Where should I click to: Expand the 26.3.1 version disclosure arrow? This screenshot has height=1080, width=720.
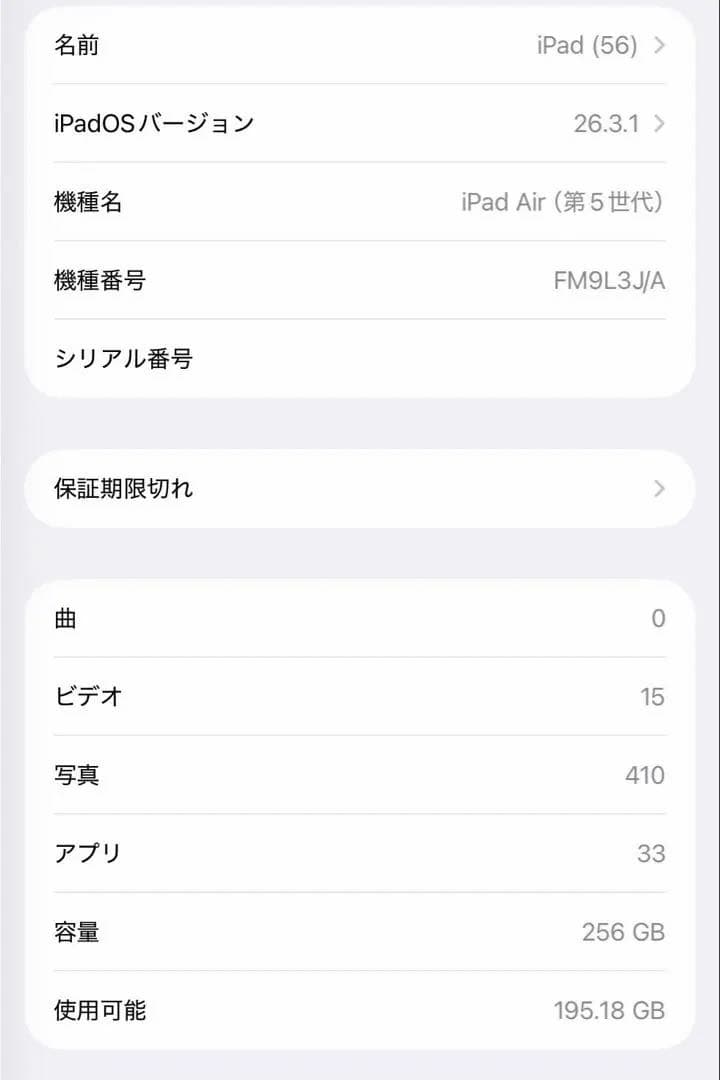point(658,123)
